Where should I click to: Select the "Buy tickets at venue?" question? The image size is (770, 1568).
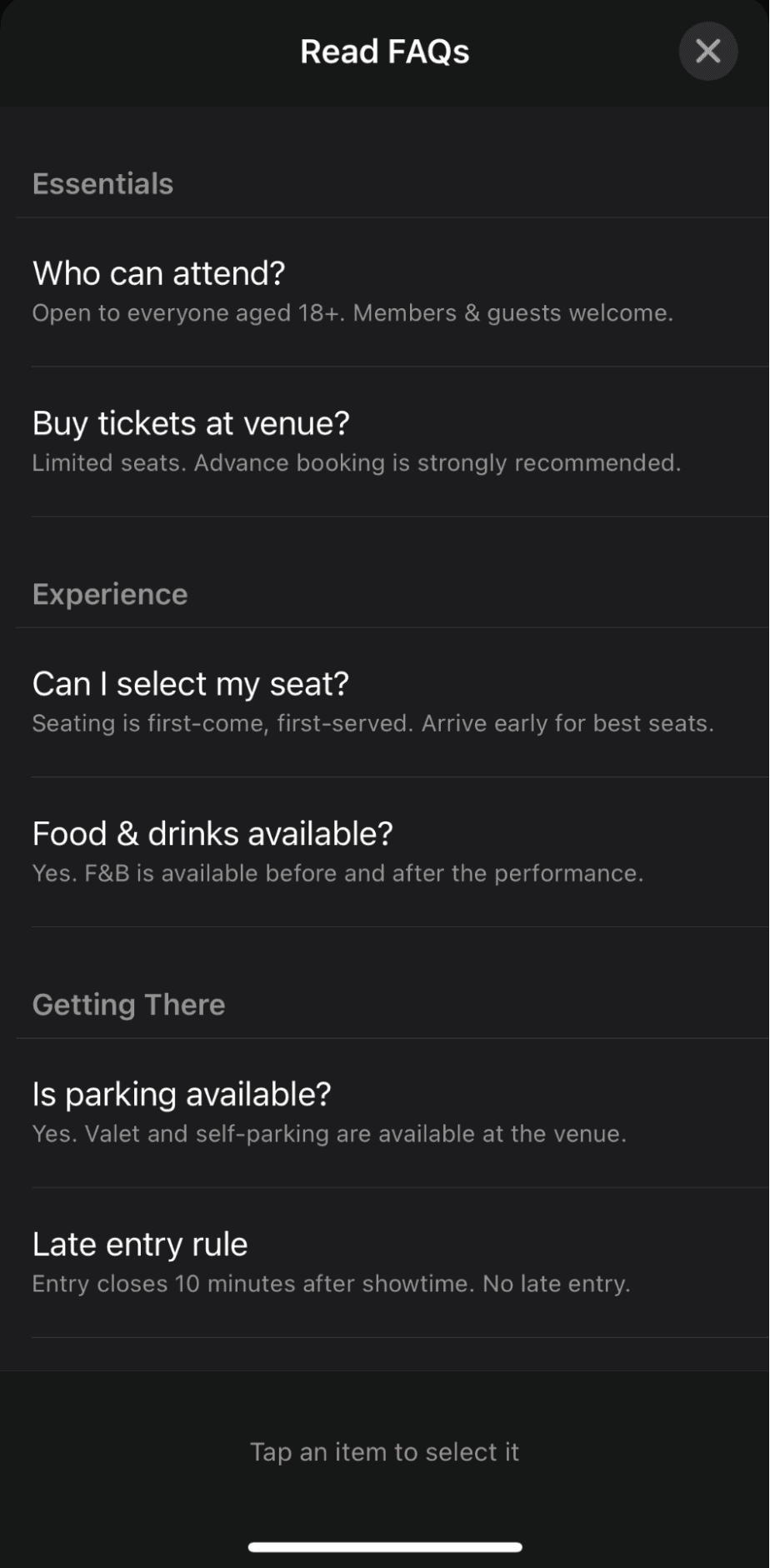(384, 442)
